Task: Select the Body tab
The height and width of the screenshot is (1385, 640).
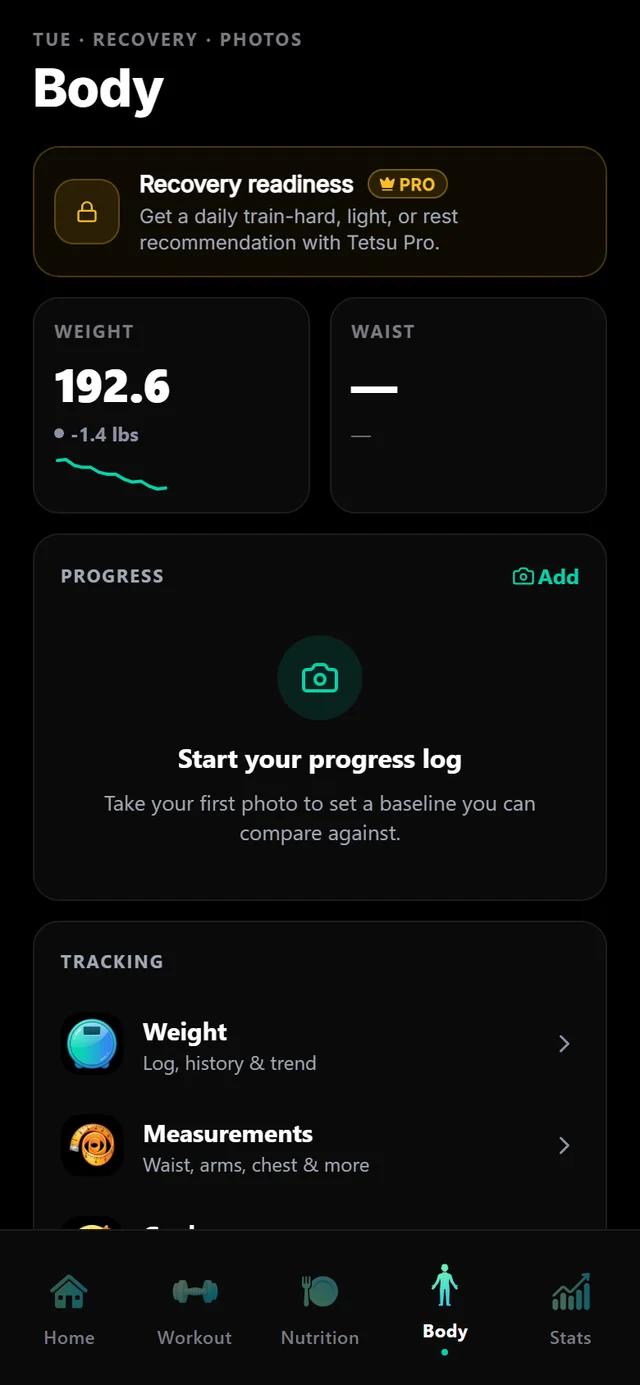Action: [445, 1308]
